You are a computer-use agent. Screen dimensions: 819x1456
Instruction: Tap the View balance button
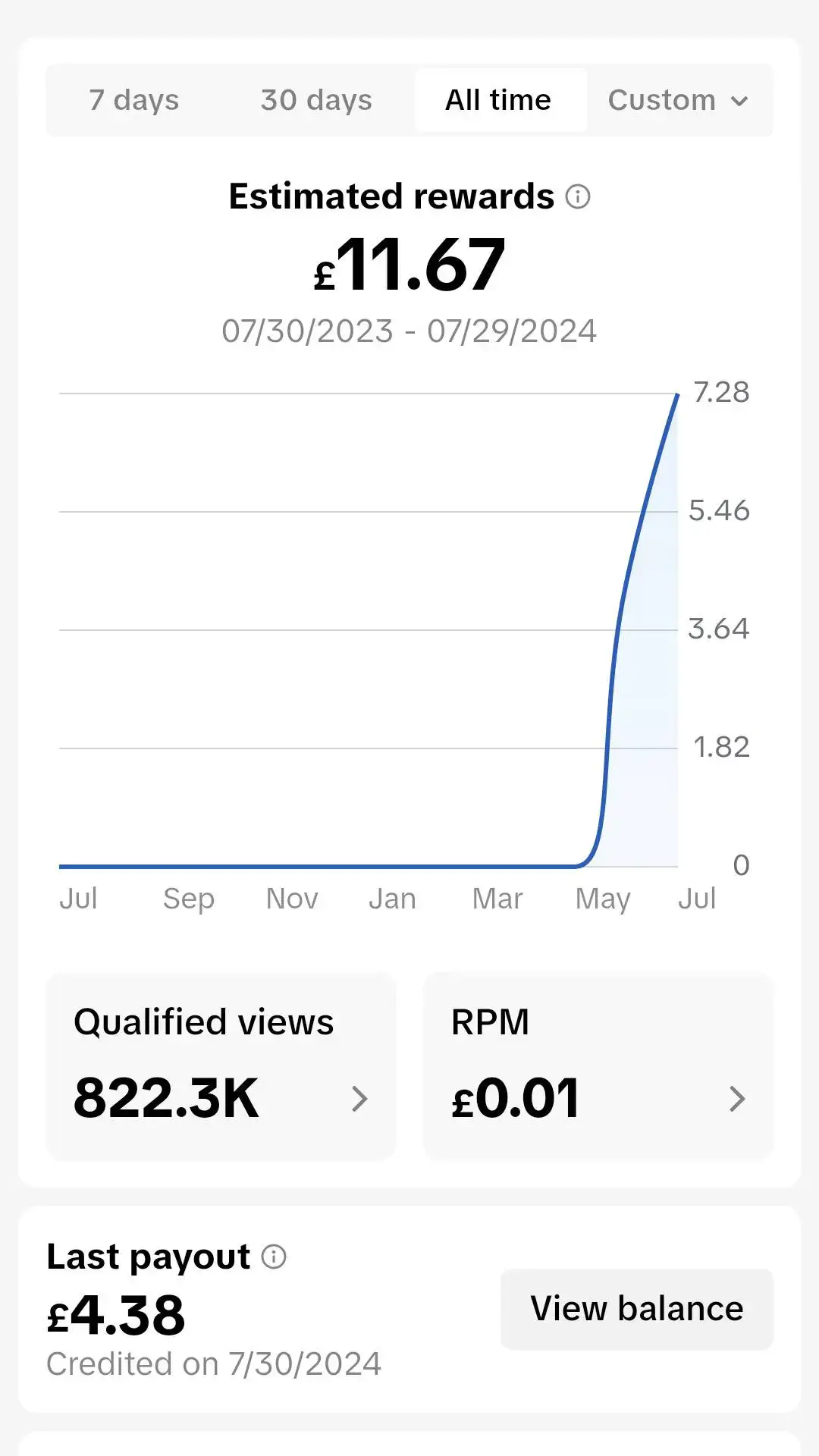[637, 1309]
